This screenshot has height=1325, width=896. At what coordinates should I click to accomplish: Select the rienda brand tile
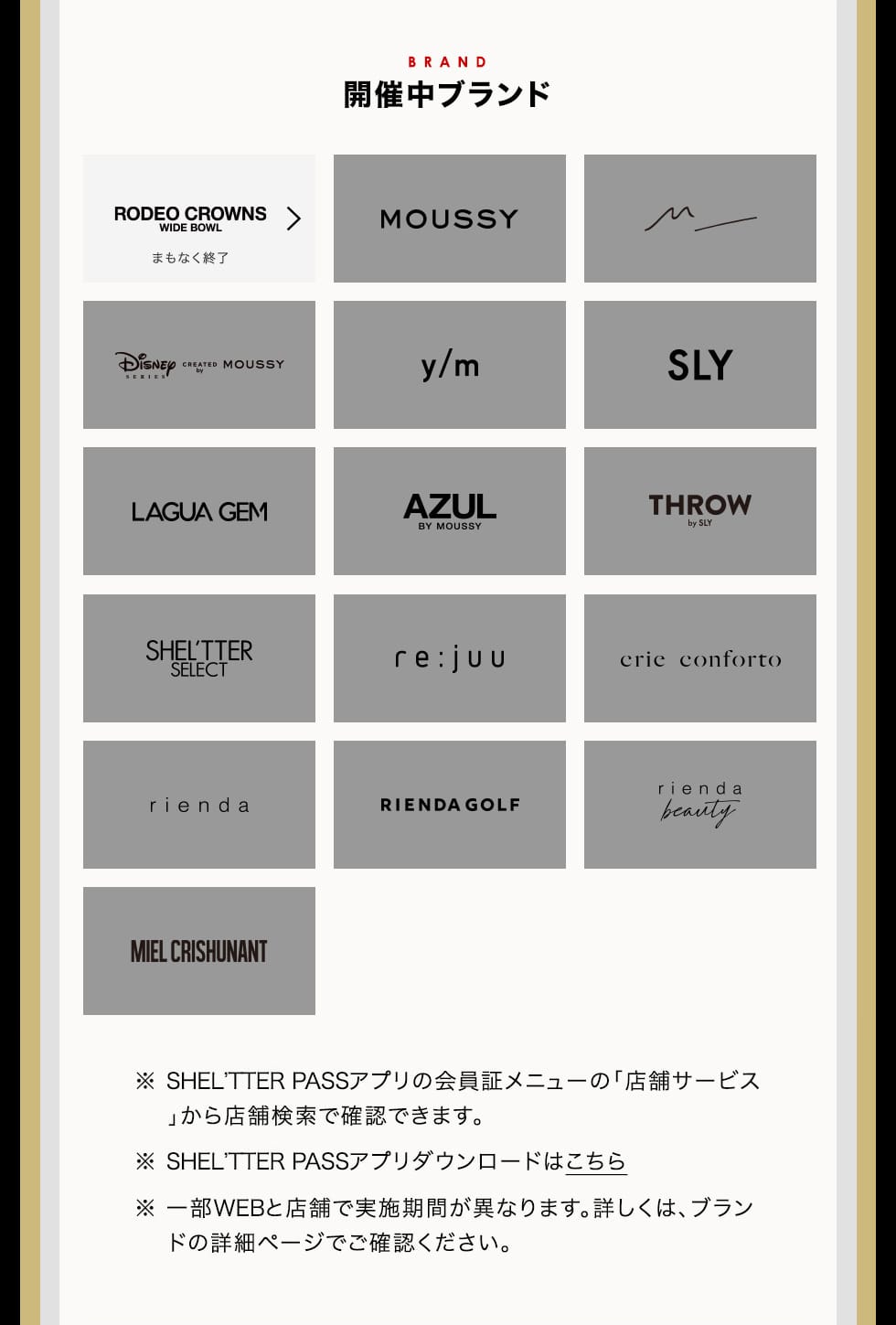[199, 805]
